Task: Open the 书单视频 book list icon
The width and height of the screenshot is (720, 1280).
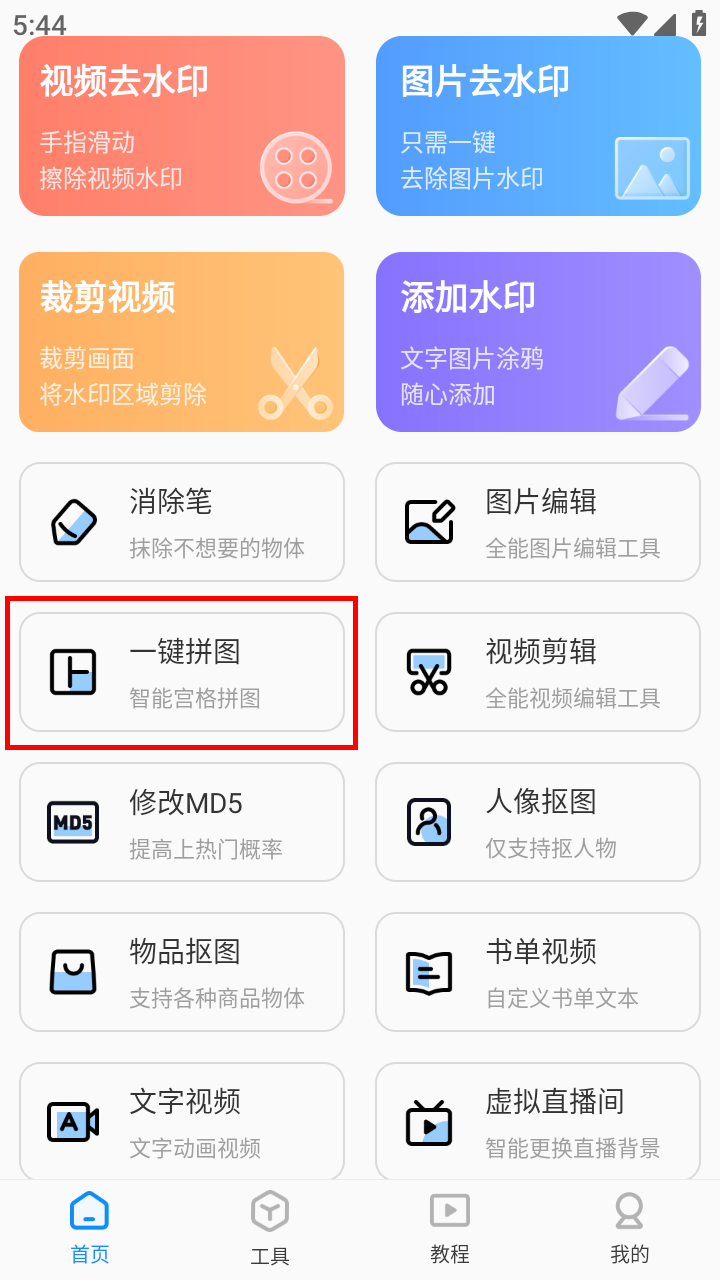Action: tap(428, 971)
